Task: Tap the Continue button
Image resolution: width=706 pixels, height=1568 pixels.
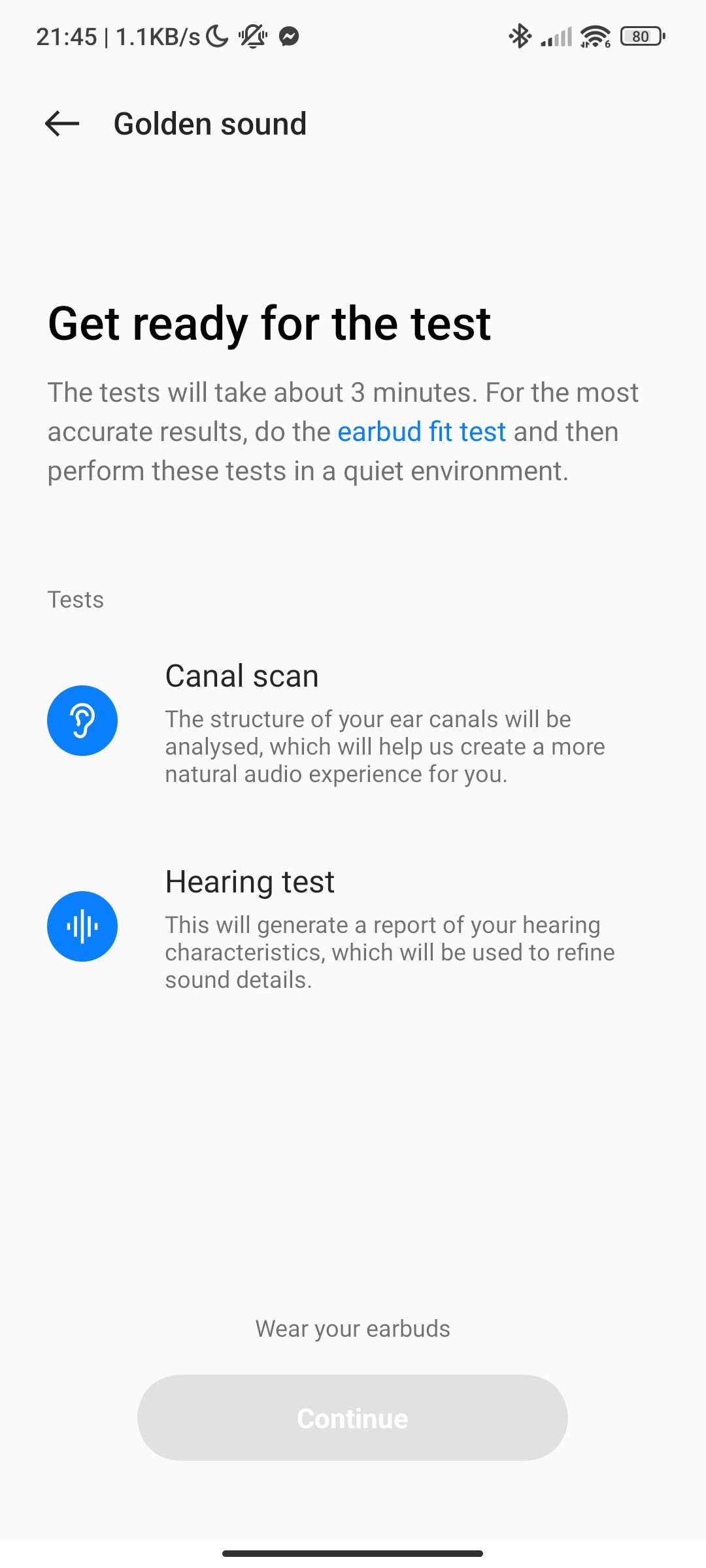Action: tap(352, 1418)
